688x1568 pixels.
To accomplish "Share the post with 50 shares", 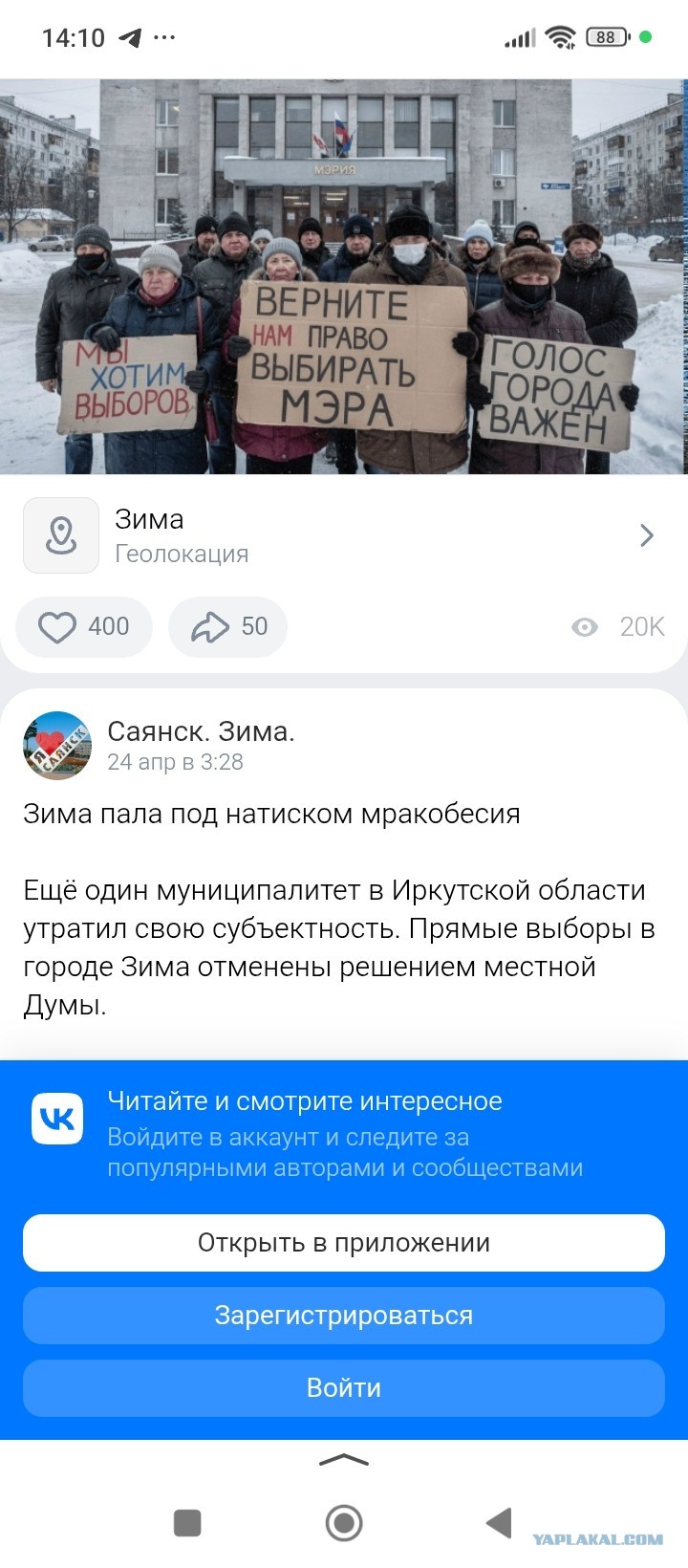I will (x=228, y=627).
